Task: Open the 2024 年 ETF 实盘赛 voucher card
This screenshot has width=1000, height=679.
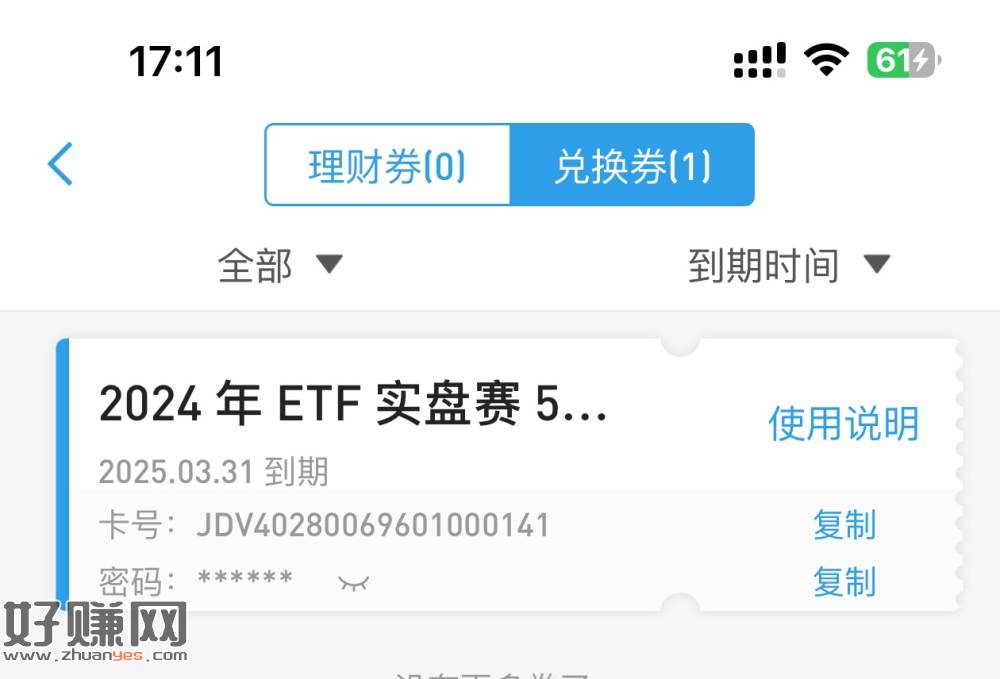Action: [x=352, y=405]
